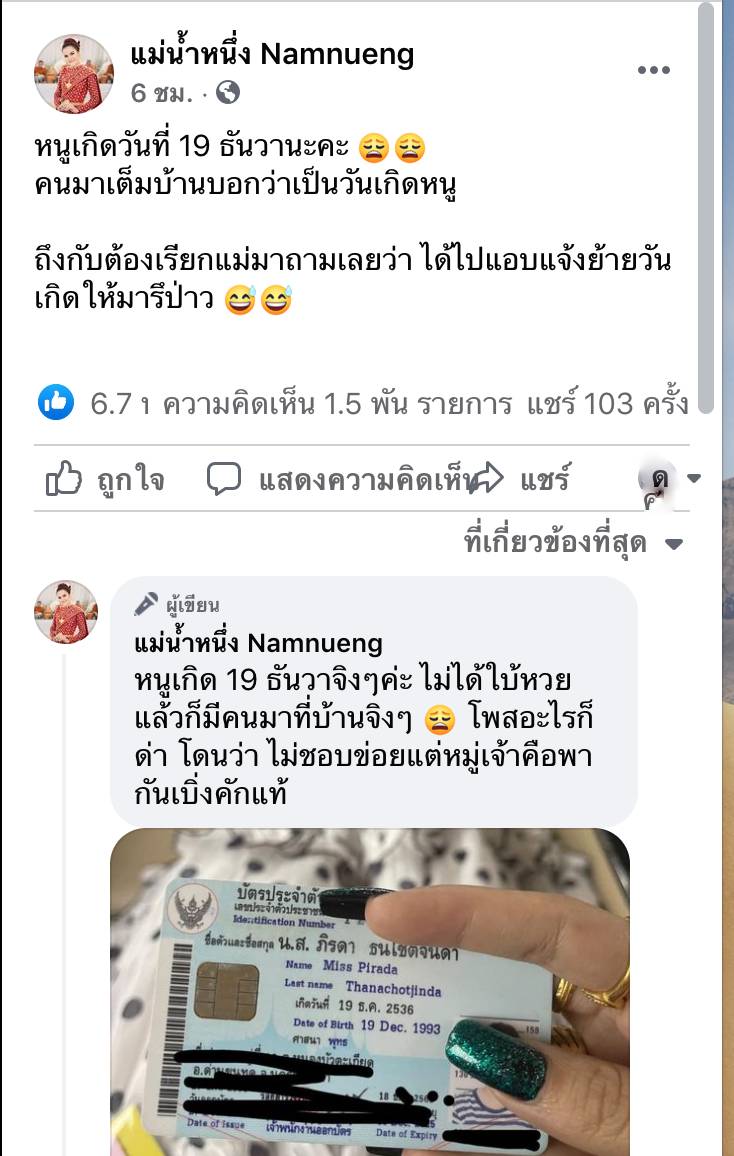734x1156 pixels.
Task: Open the ID card photo in the comment
Action: pyautogui.click(x=370, y=990)
